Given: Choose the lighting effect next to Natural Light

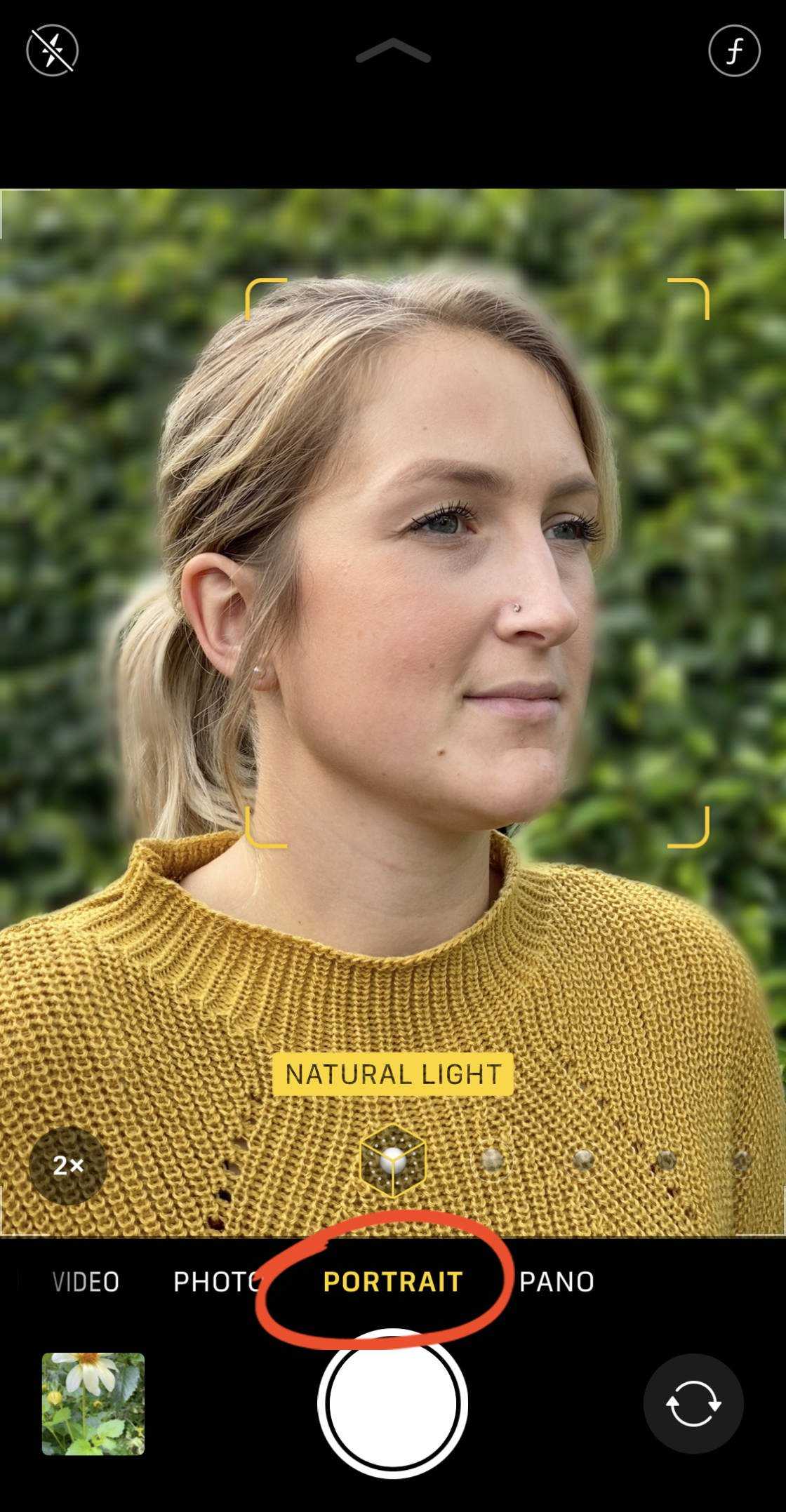Looking at the screenshot, I should pyautogui.click(x=492, y=1160).
